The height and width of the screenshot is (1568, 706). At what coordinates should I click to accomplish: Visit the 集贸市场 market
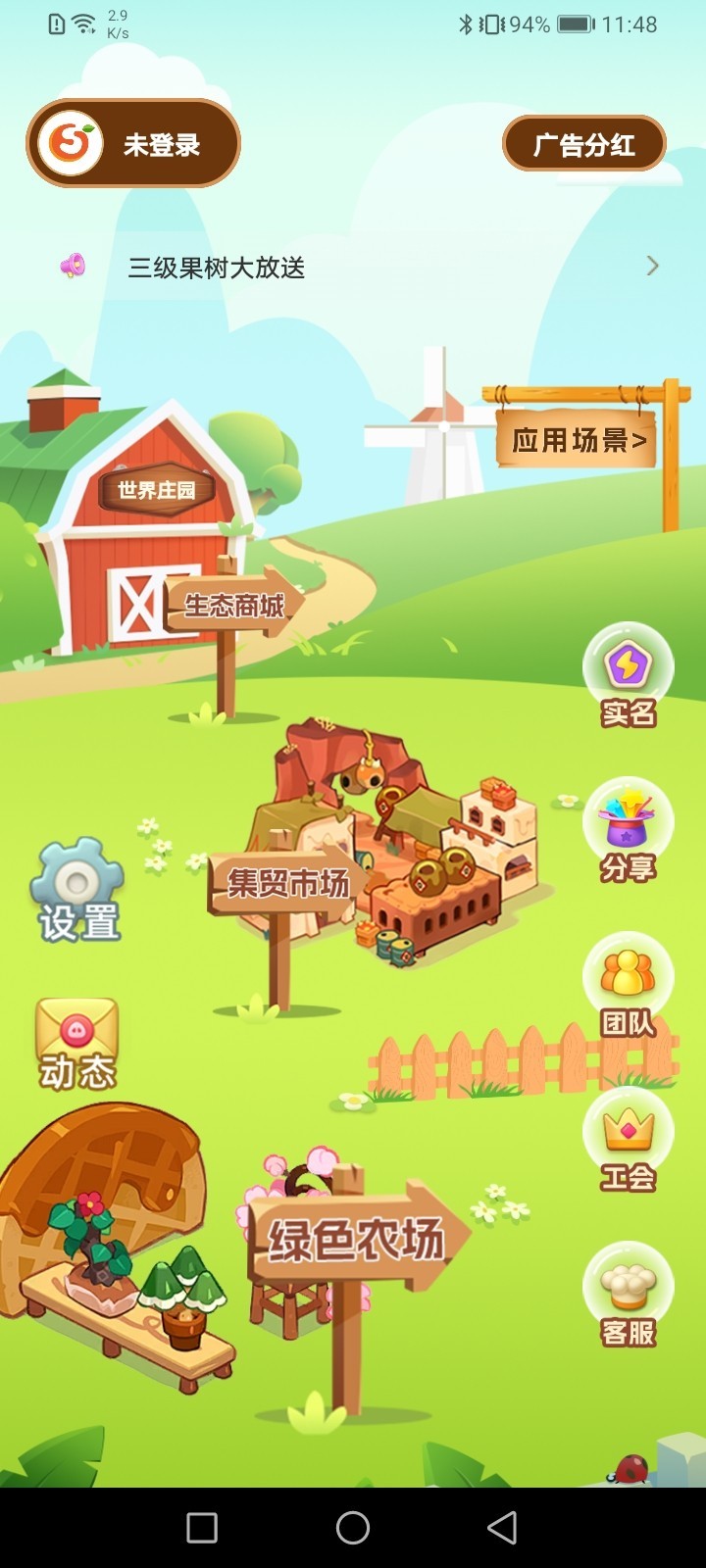tap(287, 884)
